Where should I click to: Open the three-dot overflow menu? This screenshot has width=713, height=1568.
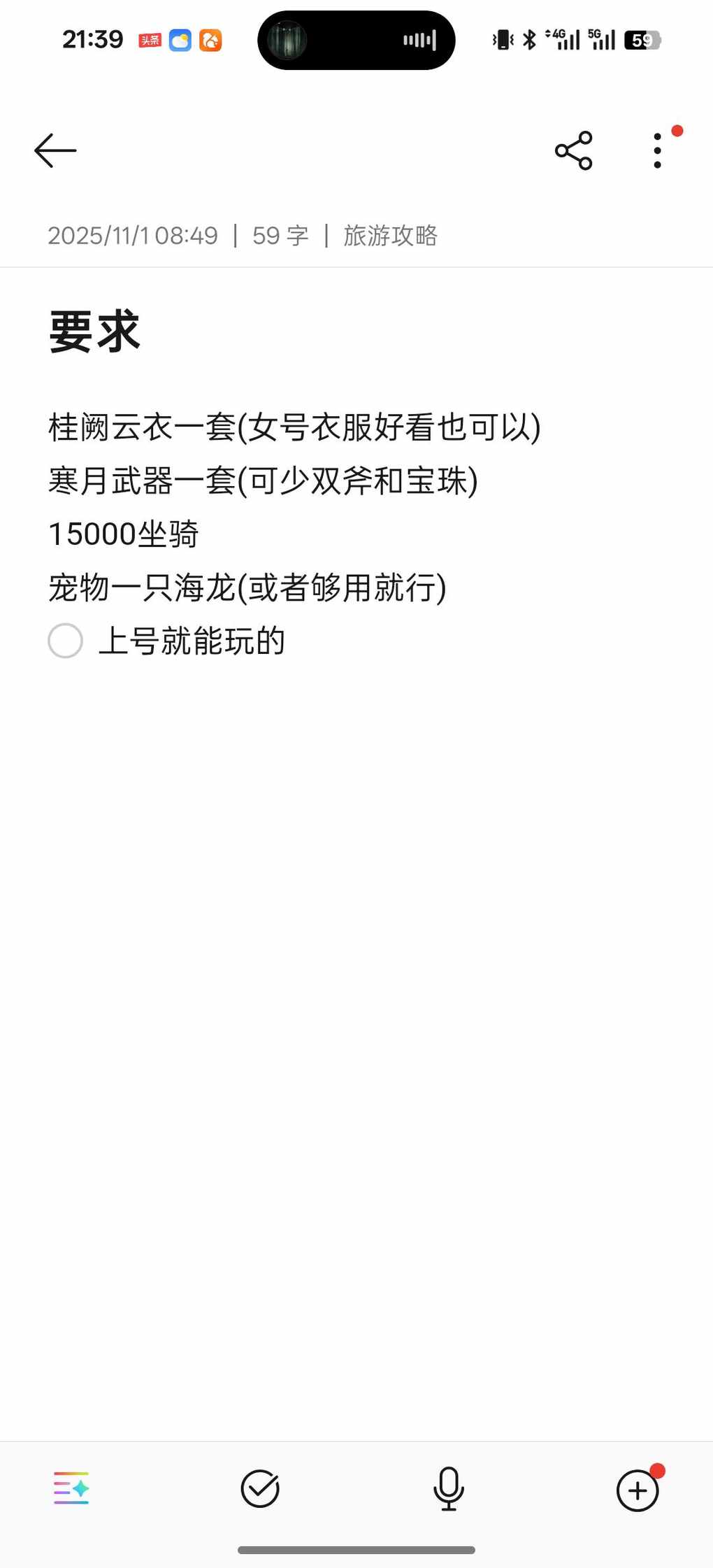[657, 150]
